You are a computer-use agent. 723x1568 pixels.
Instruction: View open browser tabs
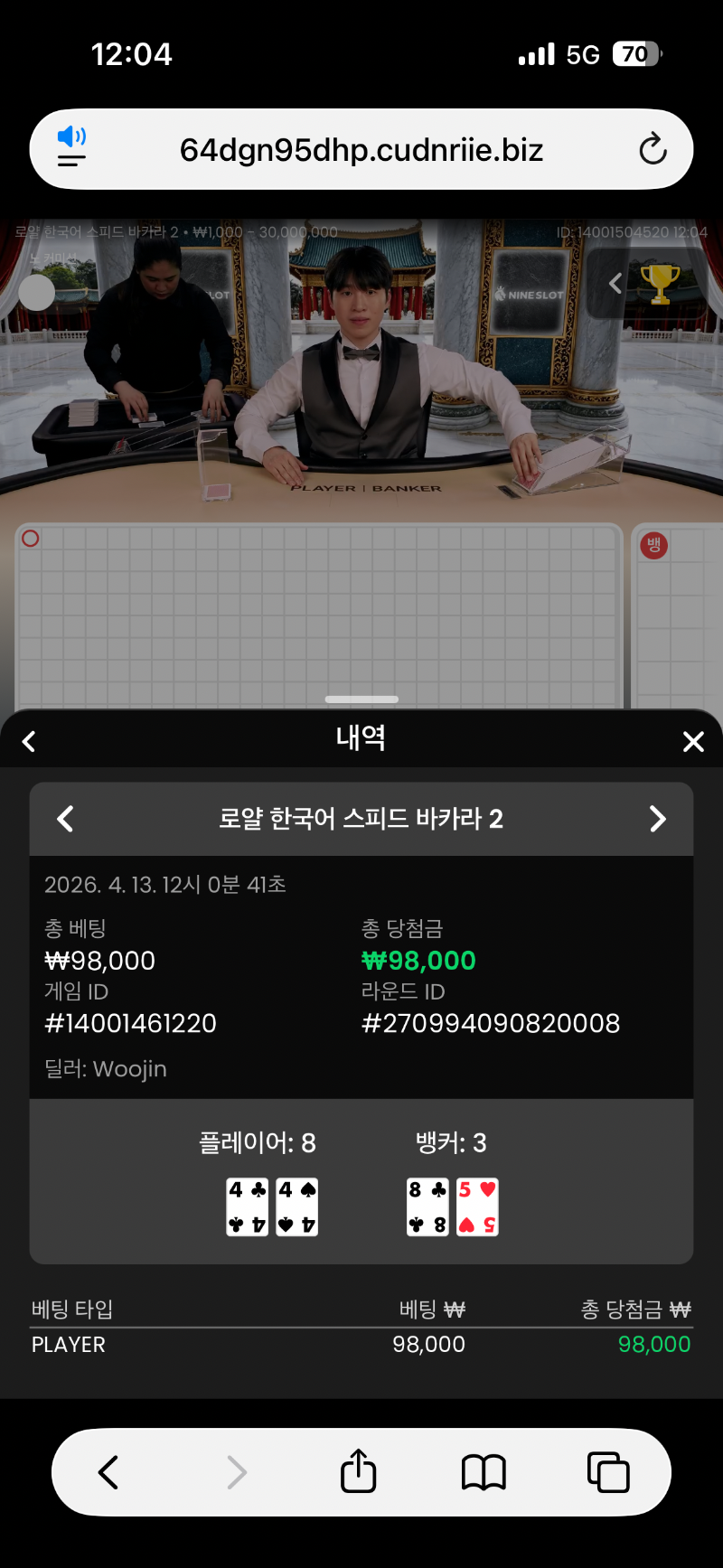tap(608, 1472)
